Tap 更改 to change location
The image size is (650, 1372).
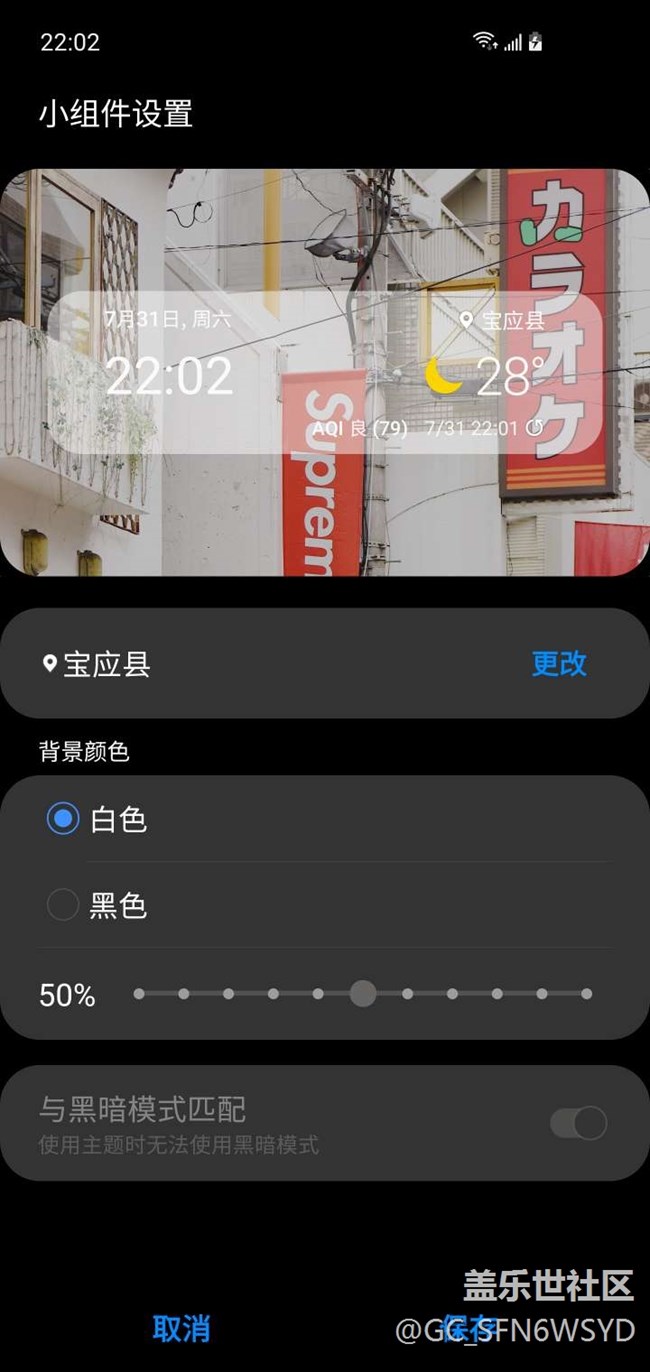(x=558, y=663)
